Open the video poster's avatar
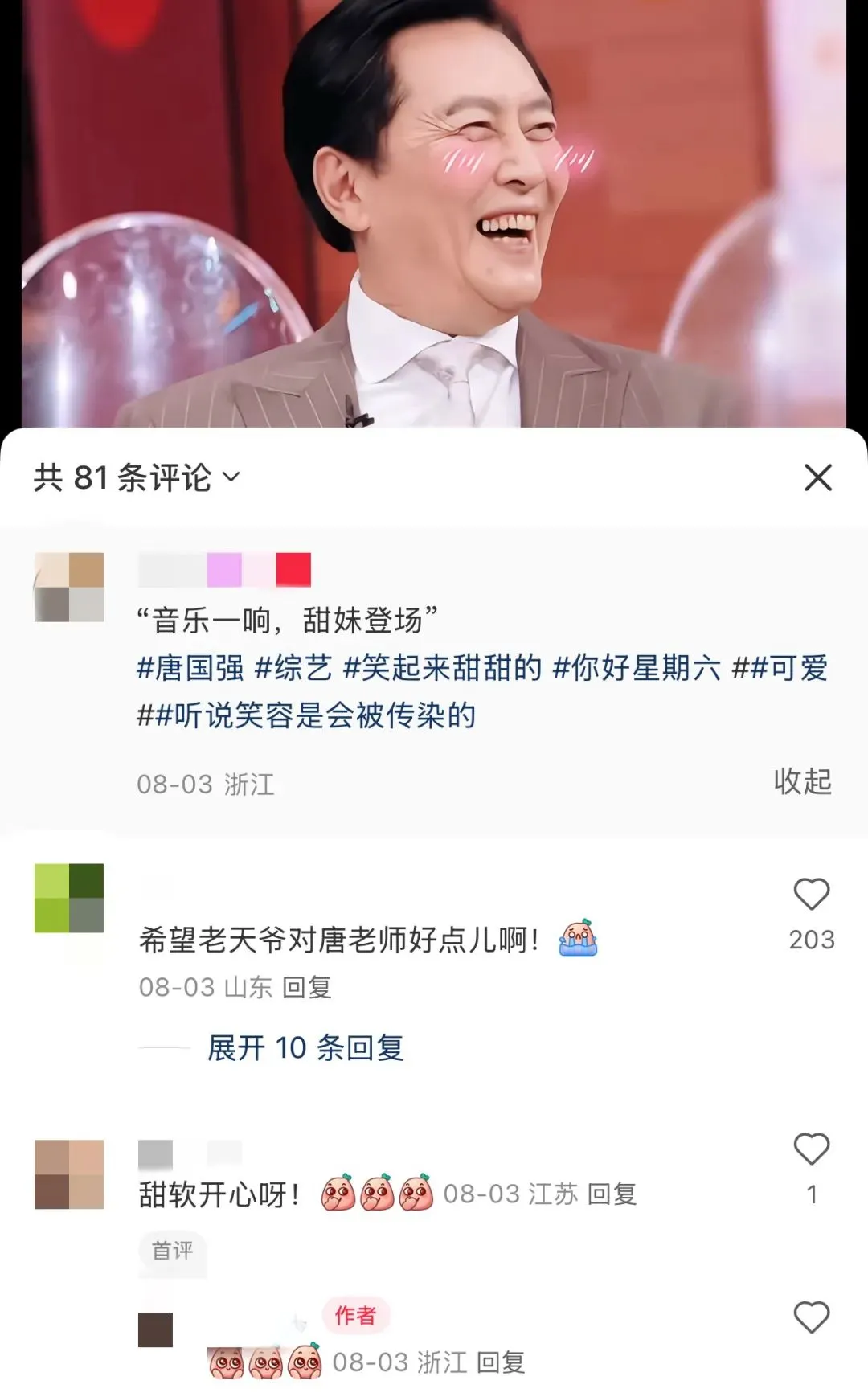The image size is (868, 1397). [69, 587]
